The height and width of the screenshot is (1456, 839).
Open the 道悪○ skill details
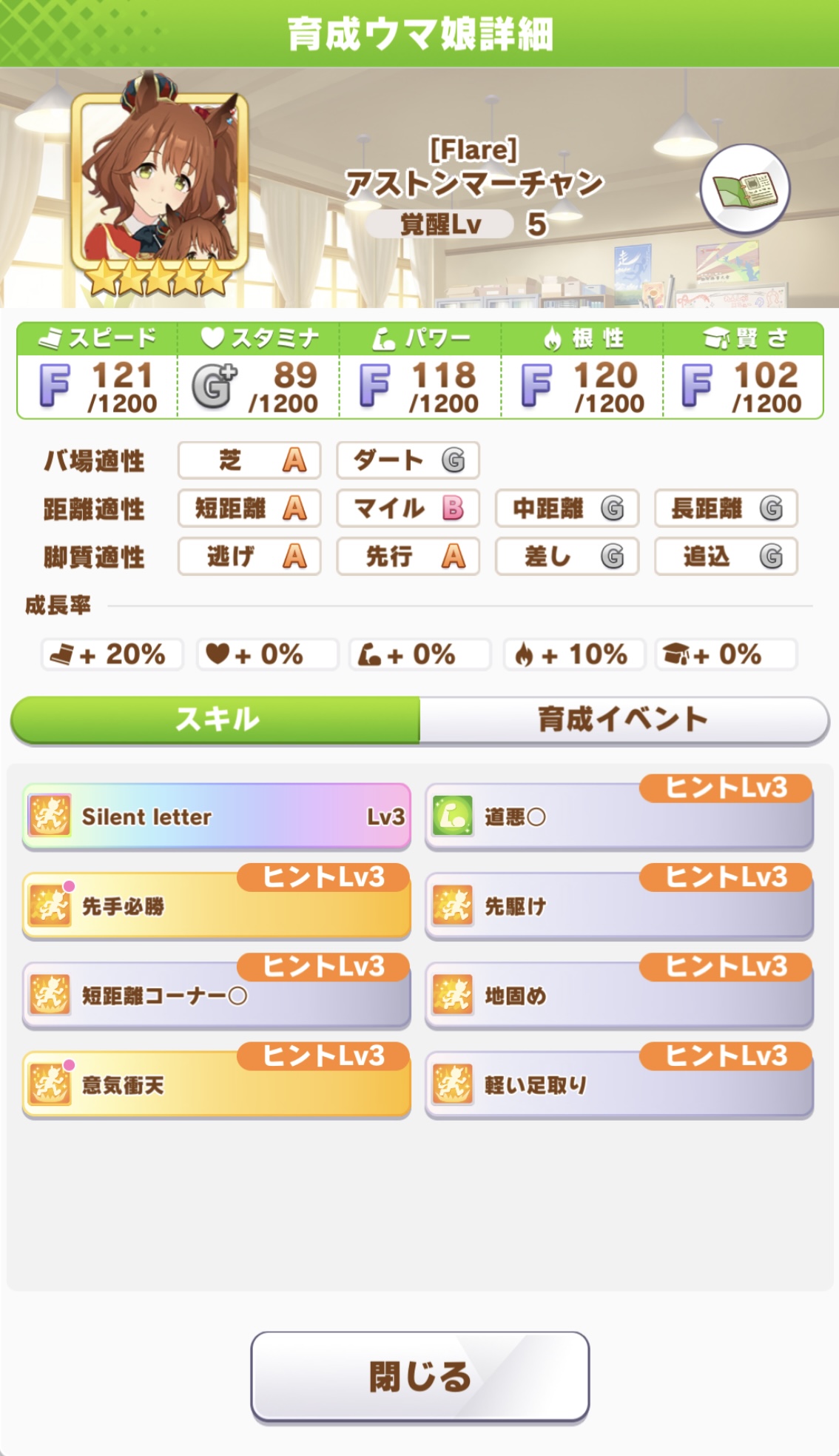point(619,818)
